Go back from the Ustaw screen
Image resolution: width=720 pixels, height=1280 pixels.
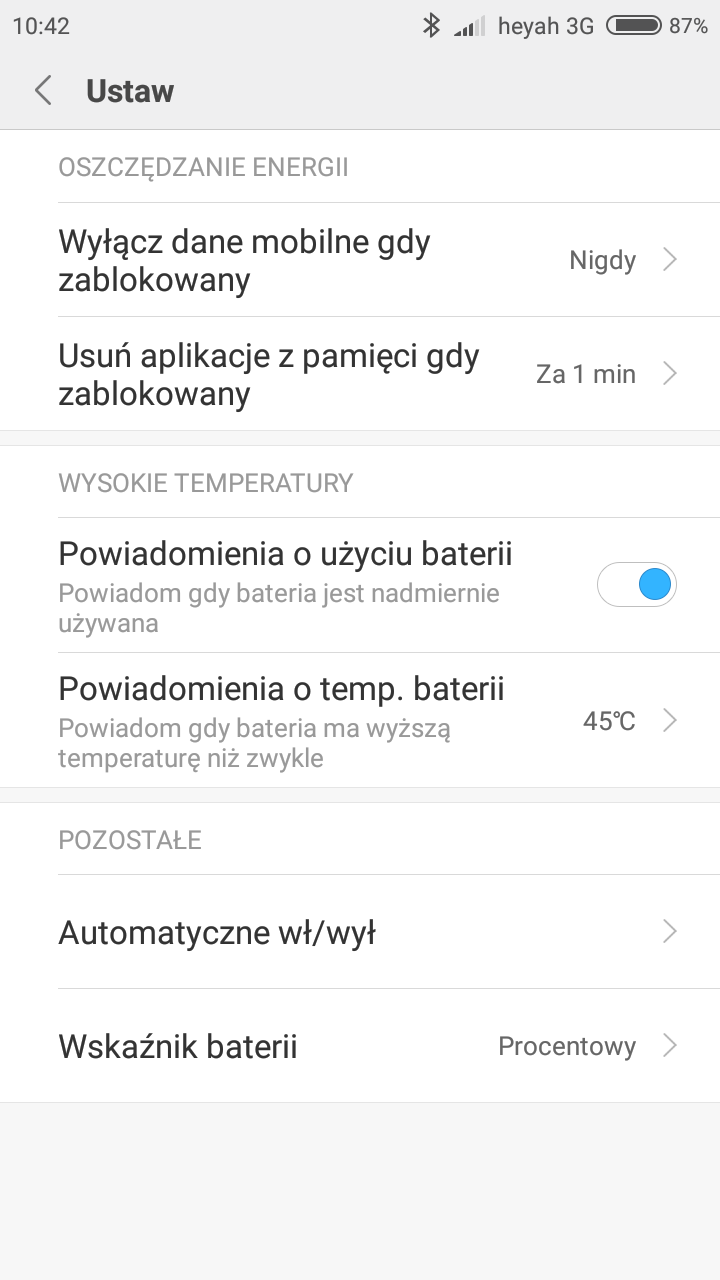43,91
